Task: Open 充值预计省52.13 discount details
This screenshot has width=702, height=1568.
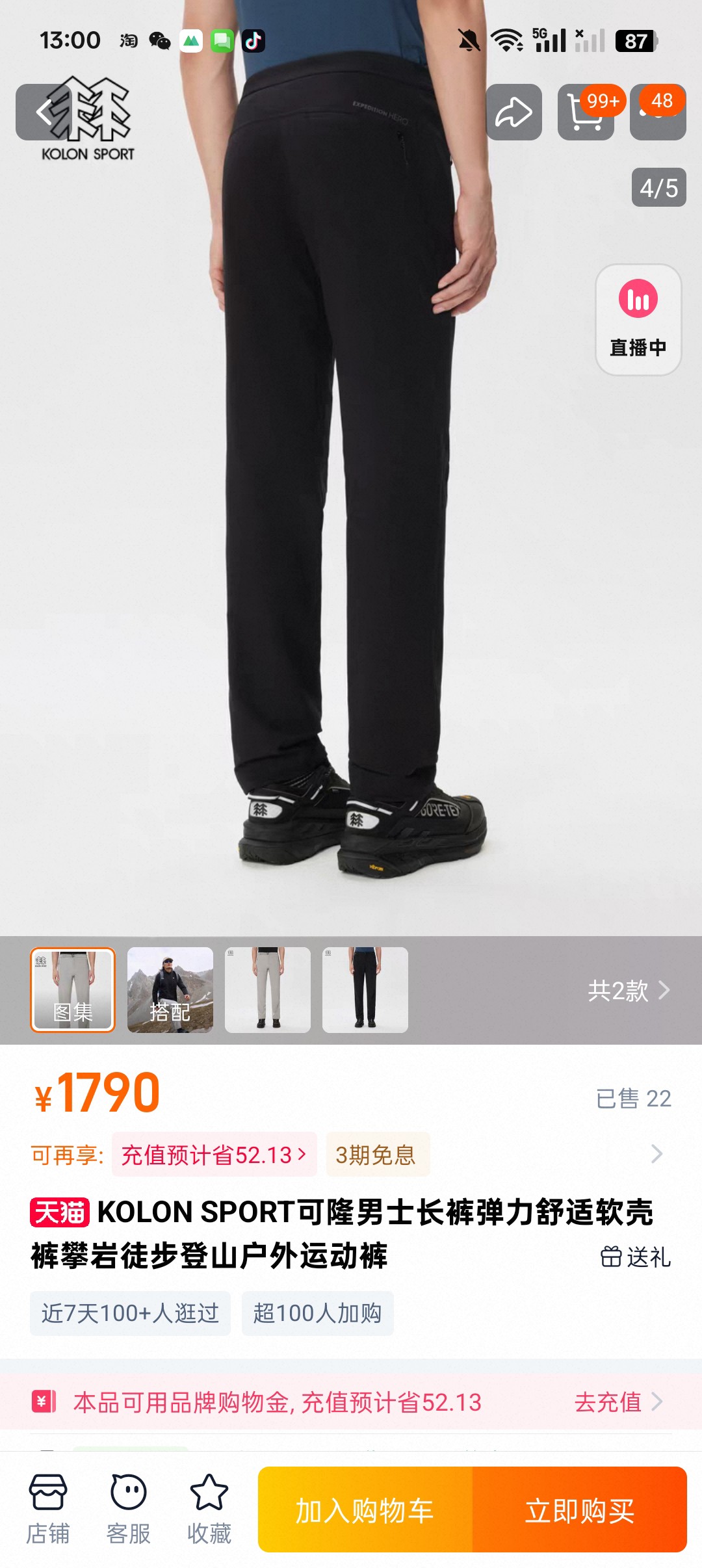Action: coord(214,1155)
